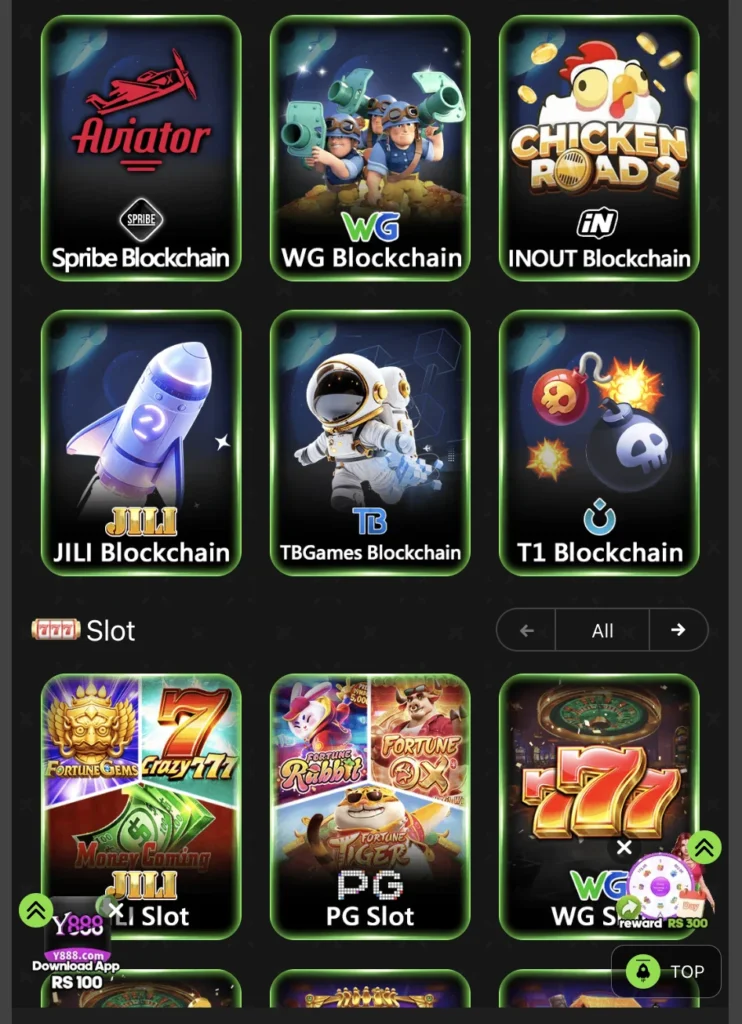Click the Spribe logo badge on Aviator card
The image size is (742, 1024).
coord(140,220)
